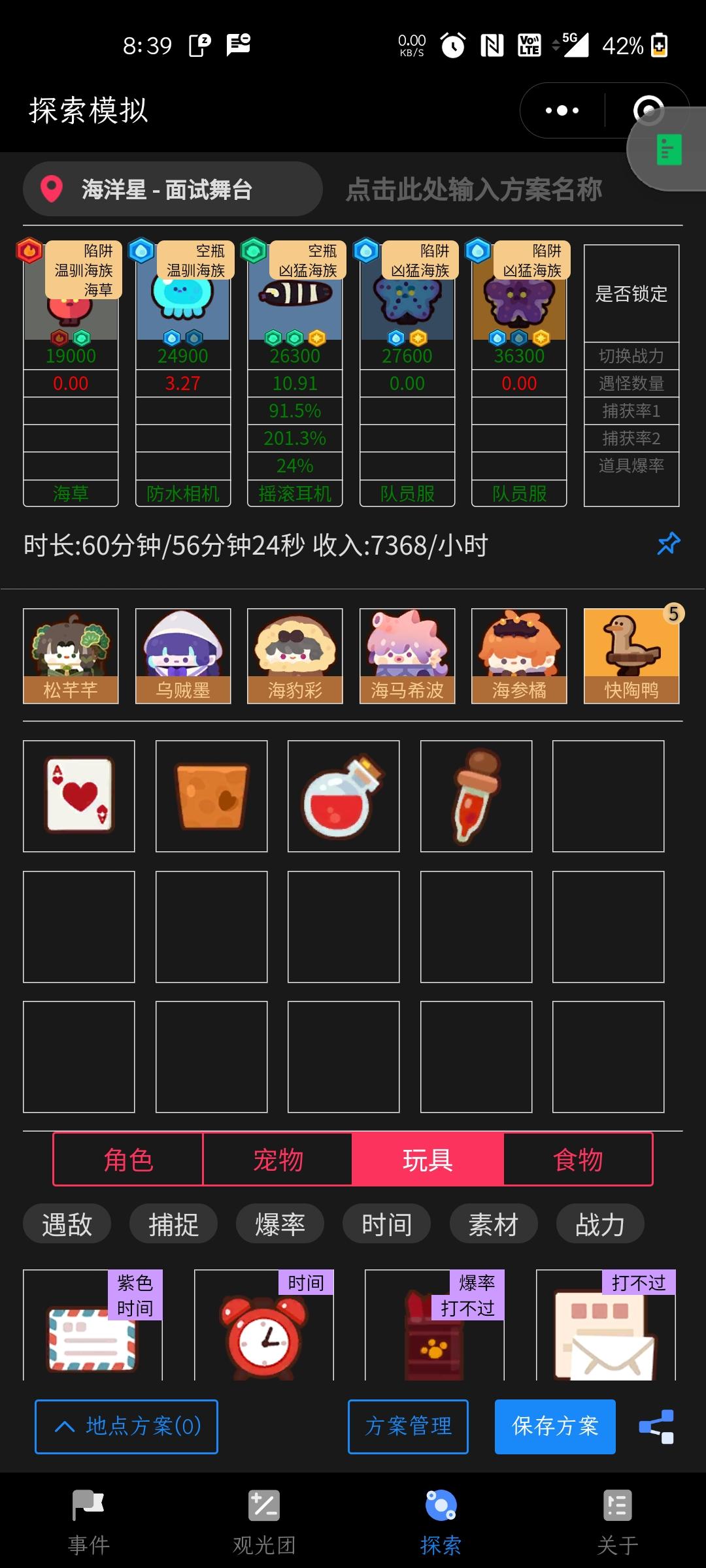
Task: Open the more options menu at top right
Action: point(561,110)
